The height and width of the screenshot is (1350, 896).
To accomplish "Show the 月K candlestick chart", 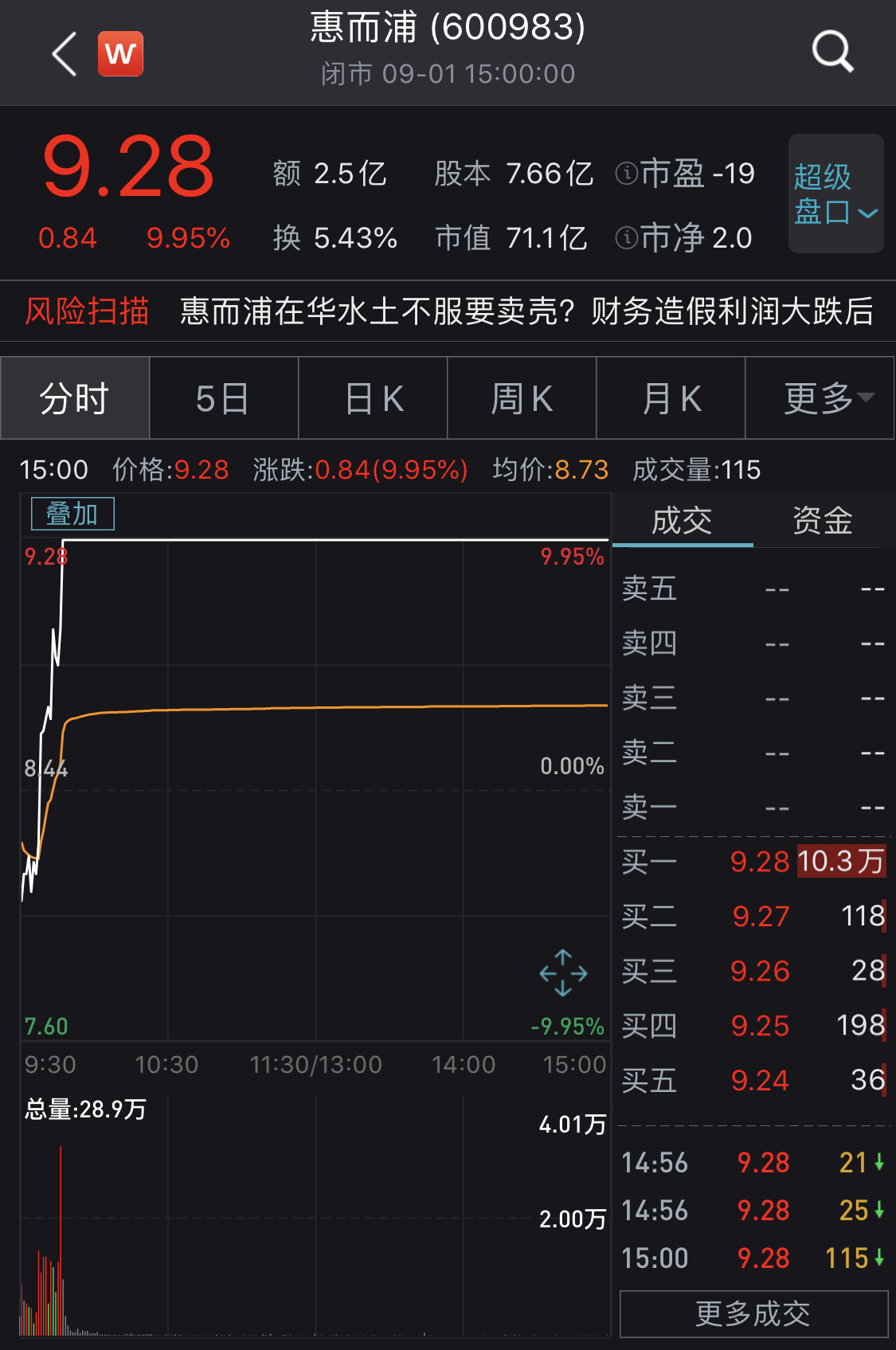I will point(671,398).
